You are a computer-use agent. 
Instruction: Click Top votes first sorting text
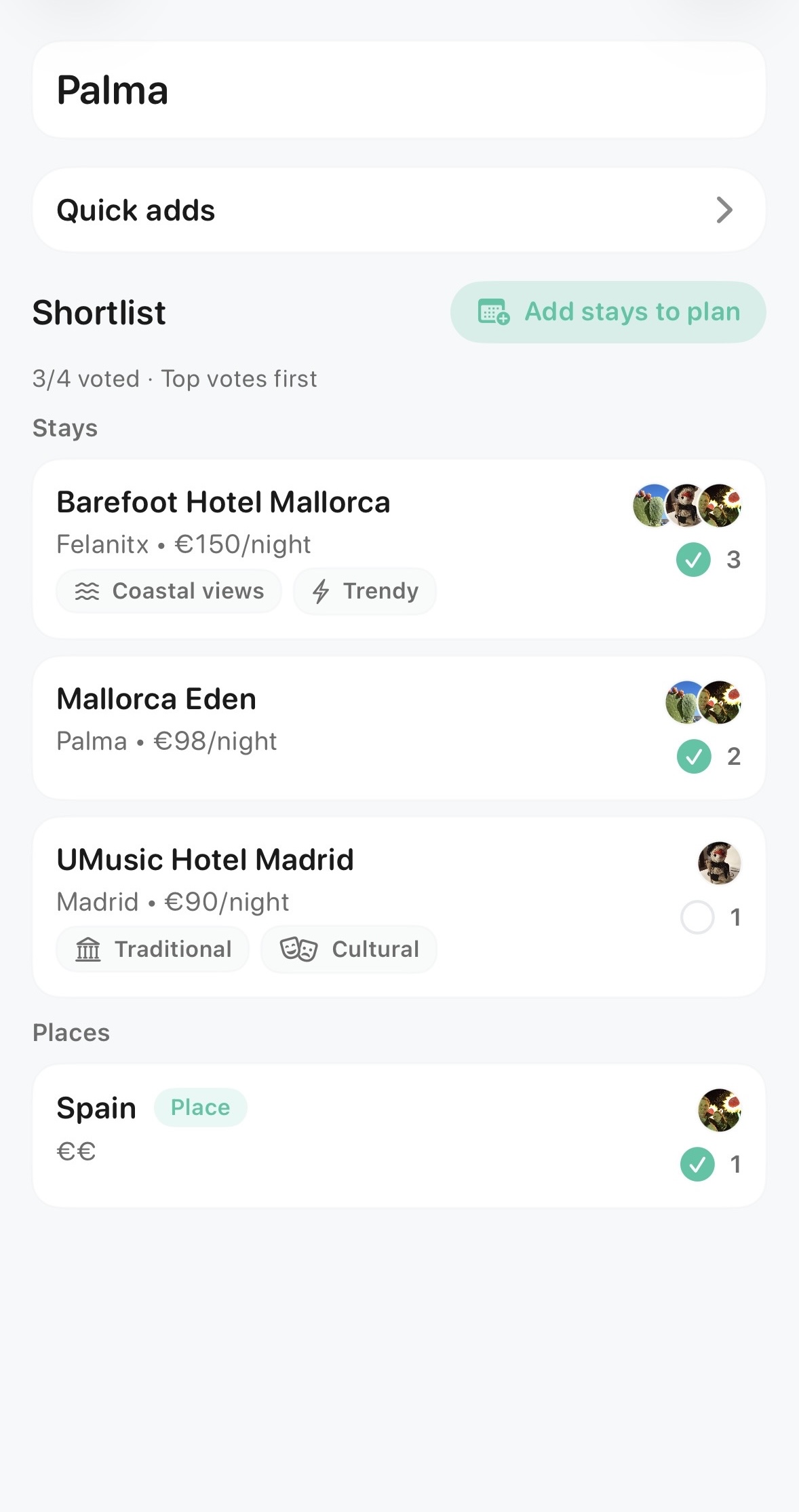tap(238, 378)
